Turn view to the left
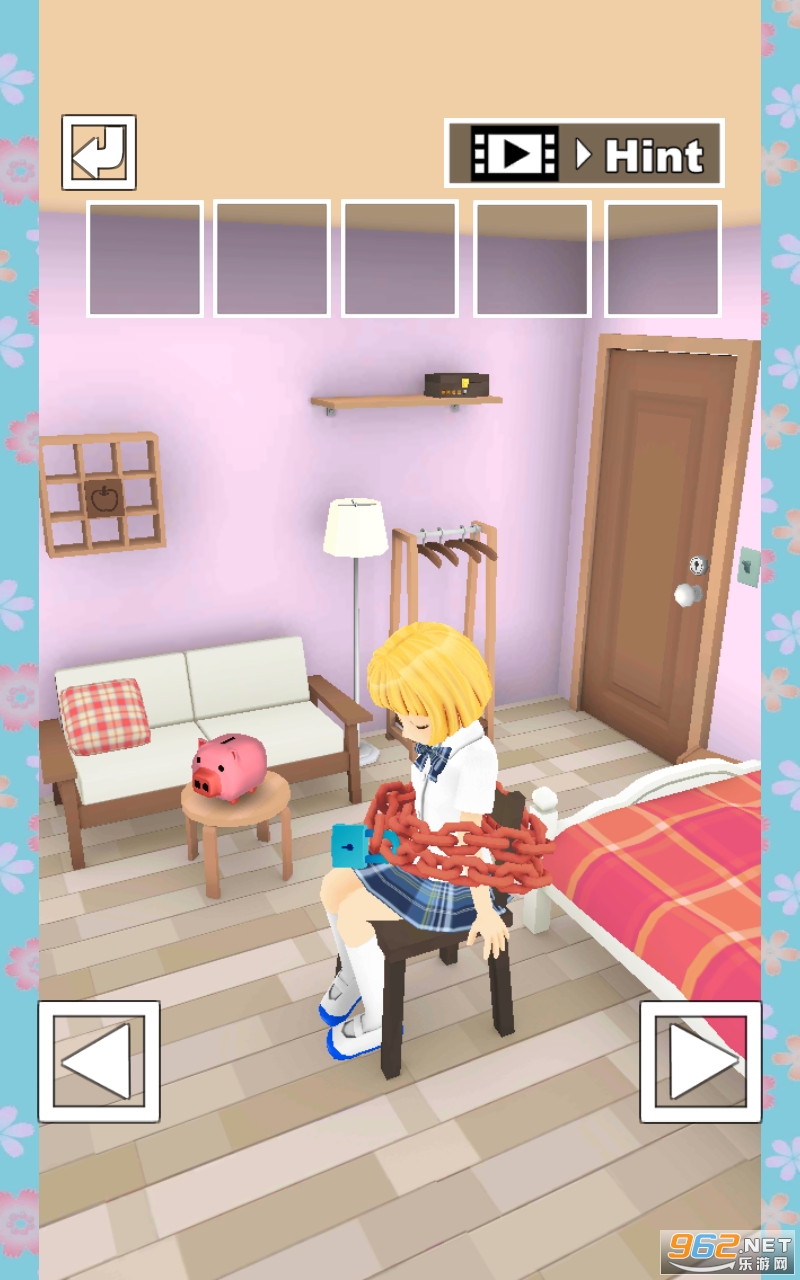This screenshot has height=1280, width=800. click(x=99, y=1061)
